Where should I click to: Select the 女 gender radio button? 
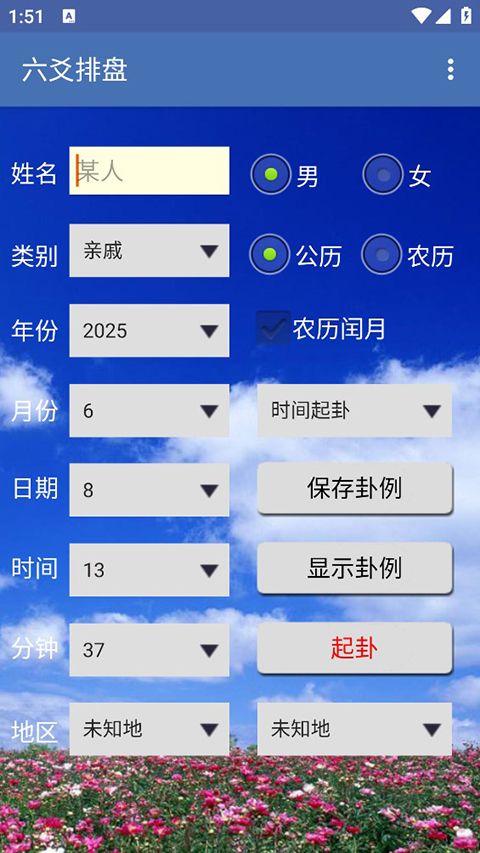click(x=397, y=175)
